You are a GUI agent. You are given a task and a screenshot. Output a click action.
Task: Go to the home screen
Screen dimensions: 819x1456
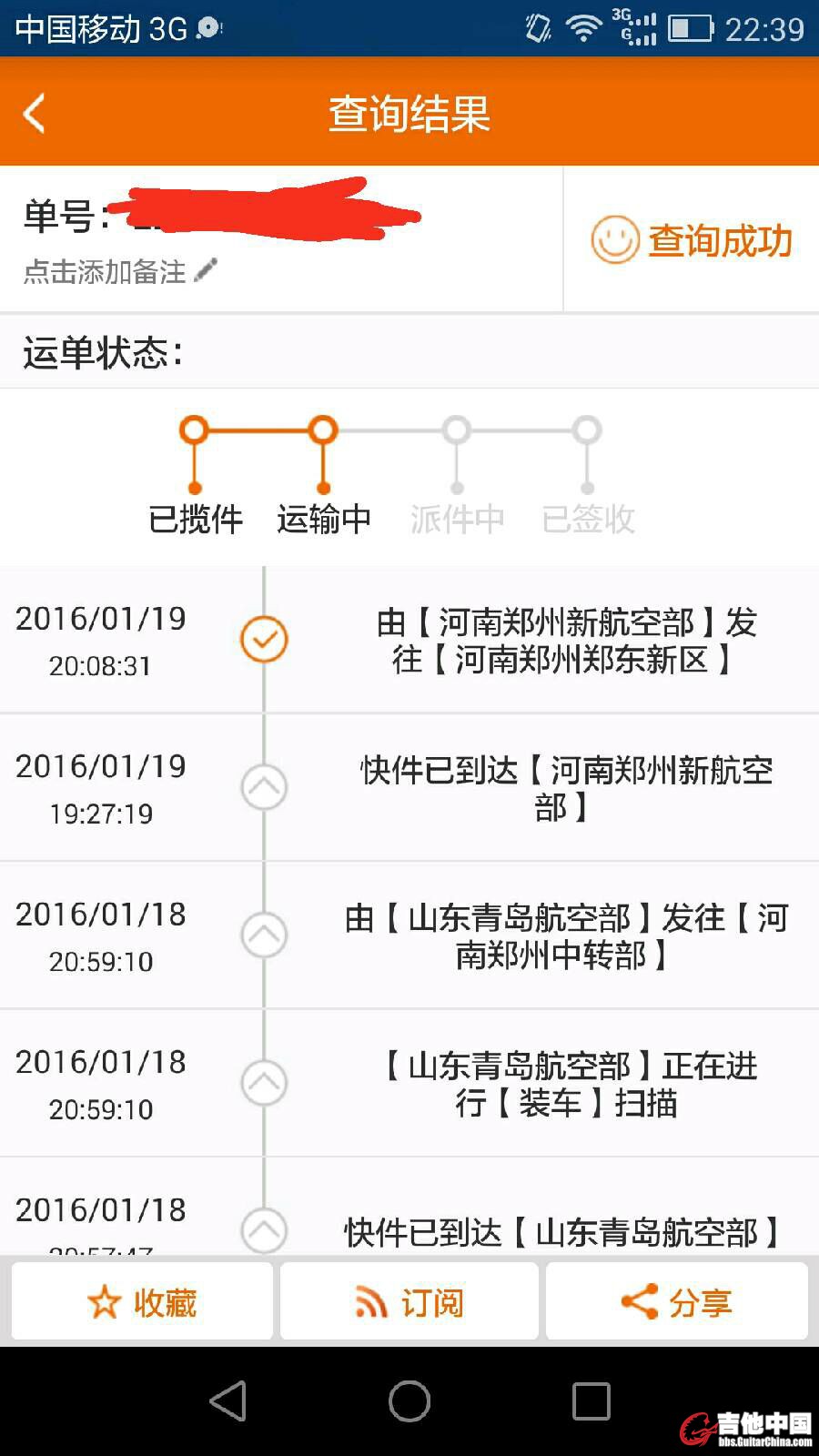pyautogui.click(x=409, y=1400)
